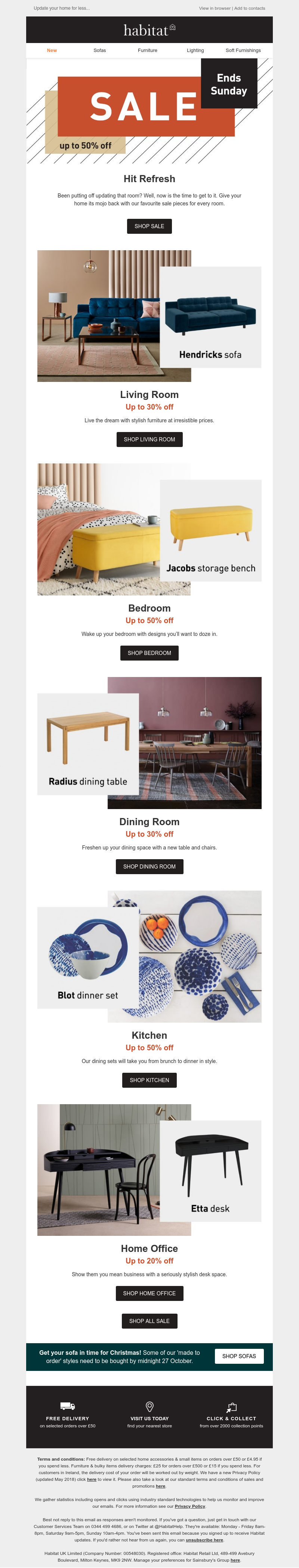The width and height of the screenshot is (299, 1568).
Task: Open Soft Furnishings category
Action: [x=243, y=50]
